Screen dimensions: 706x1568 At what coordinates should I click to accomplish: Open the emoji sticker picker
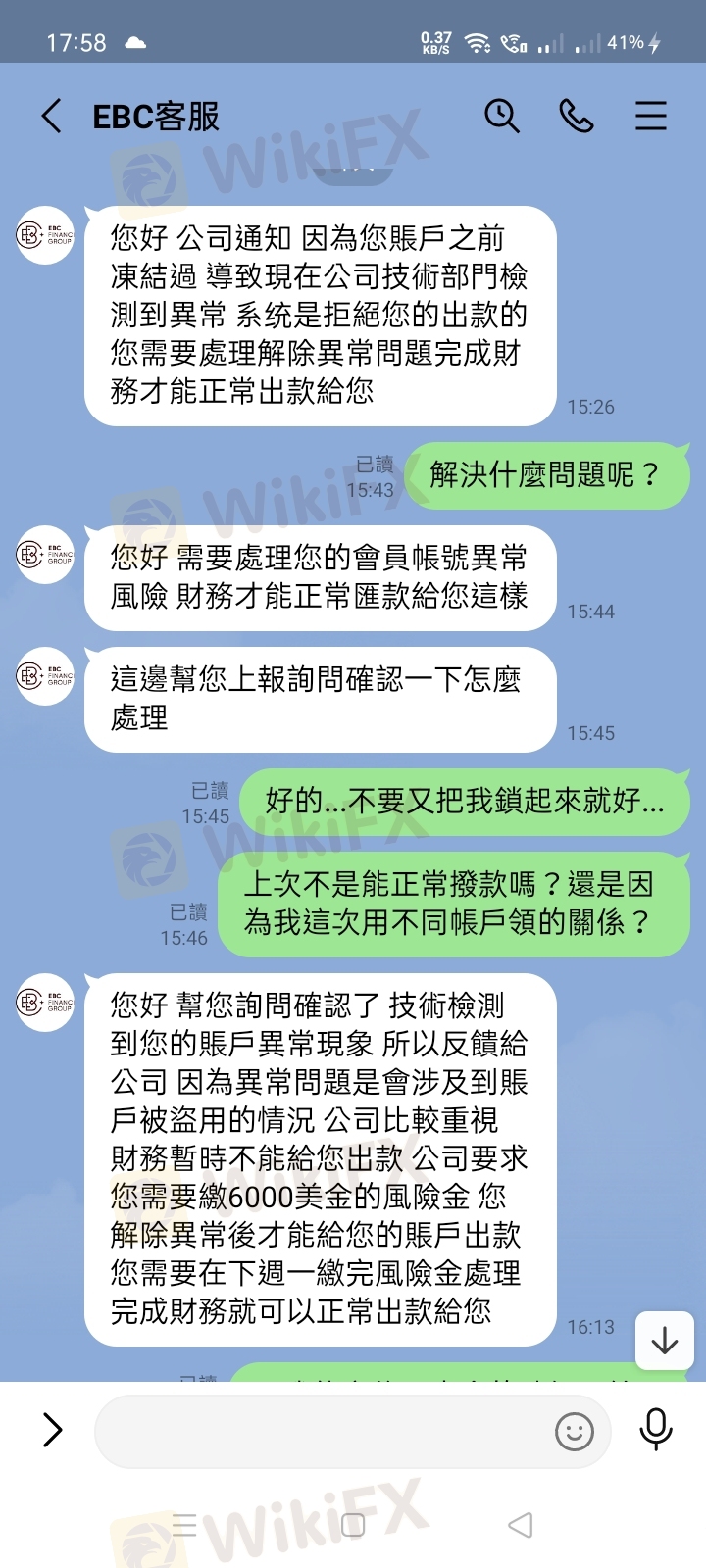click(x=575, y=1431)
